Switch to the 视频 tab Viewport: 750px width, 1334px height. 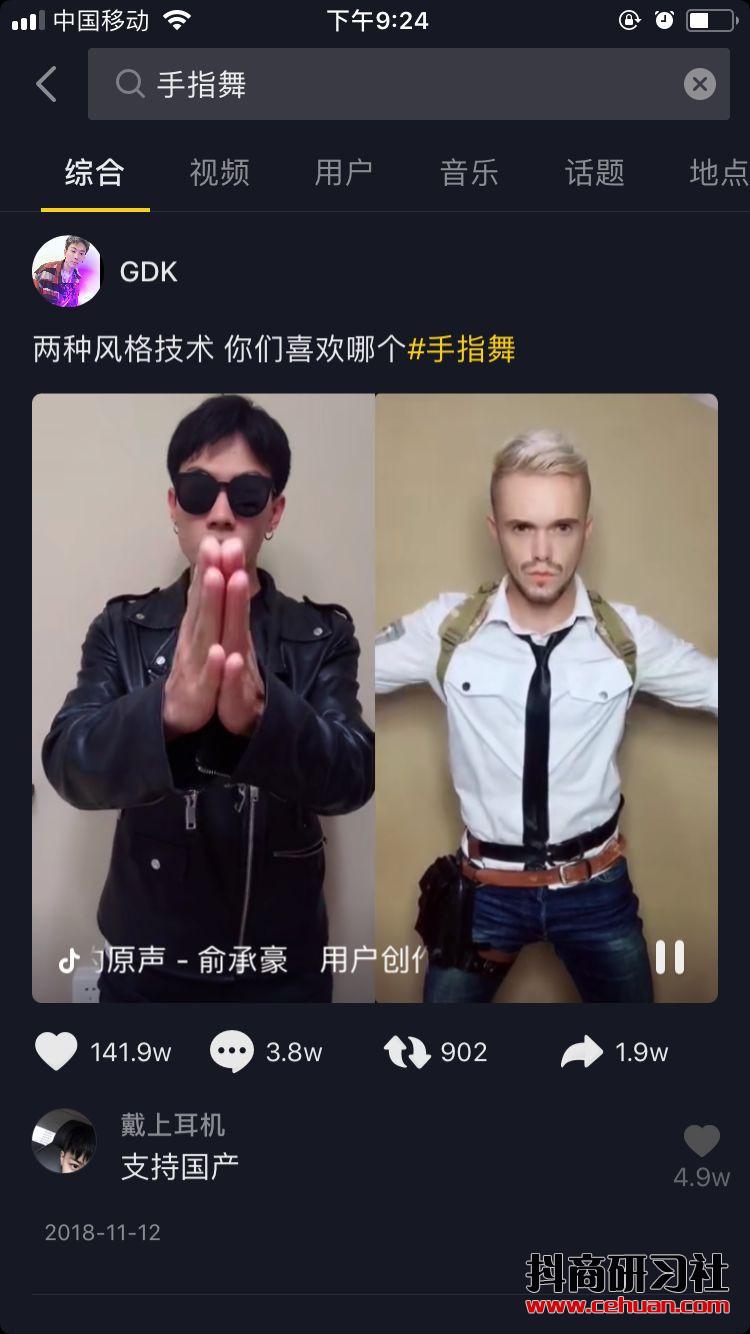pos(219,173)
